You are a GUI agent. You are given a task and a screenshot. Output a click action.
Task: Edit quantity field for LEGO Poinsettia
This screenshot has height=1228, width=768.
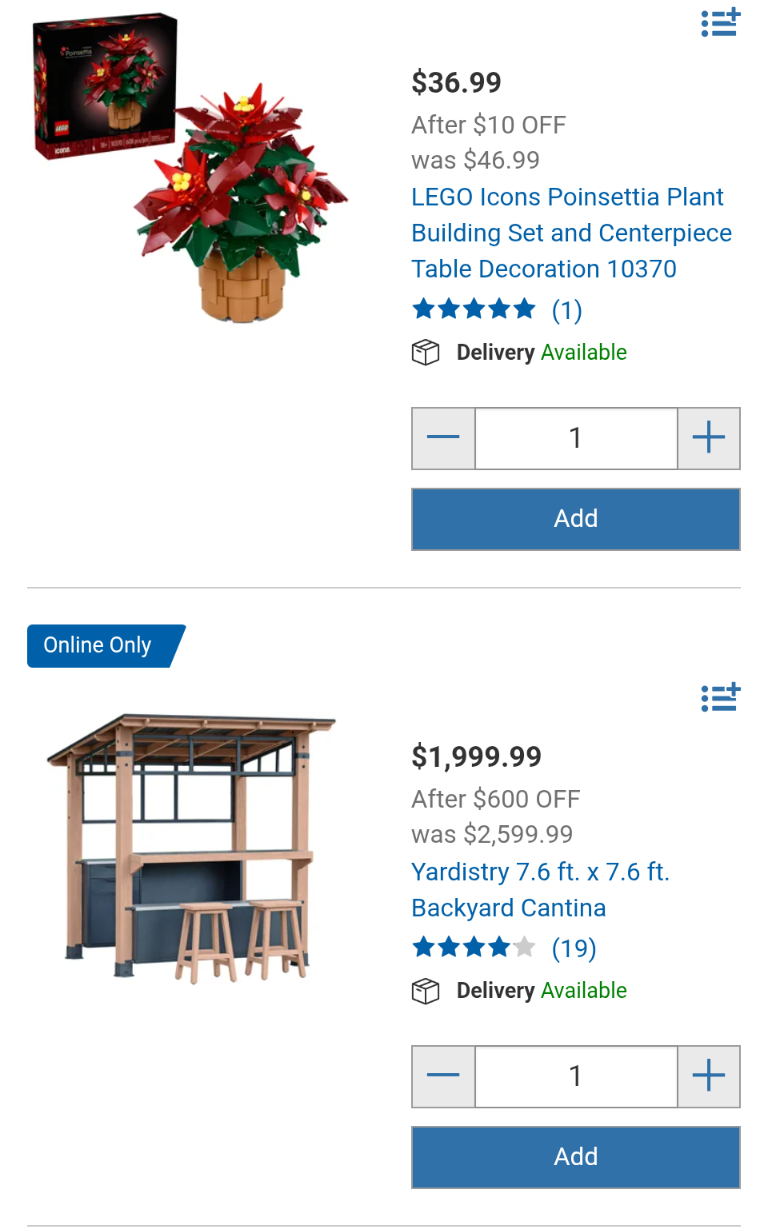coord(575,438)
